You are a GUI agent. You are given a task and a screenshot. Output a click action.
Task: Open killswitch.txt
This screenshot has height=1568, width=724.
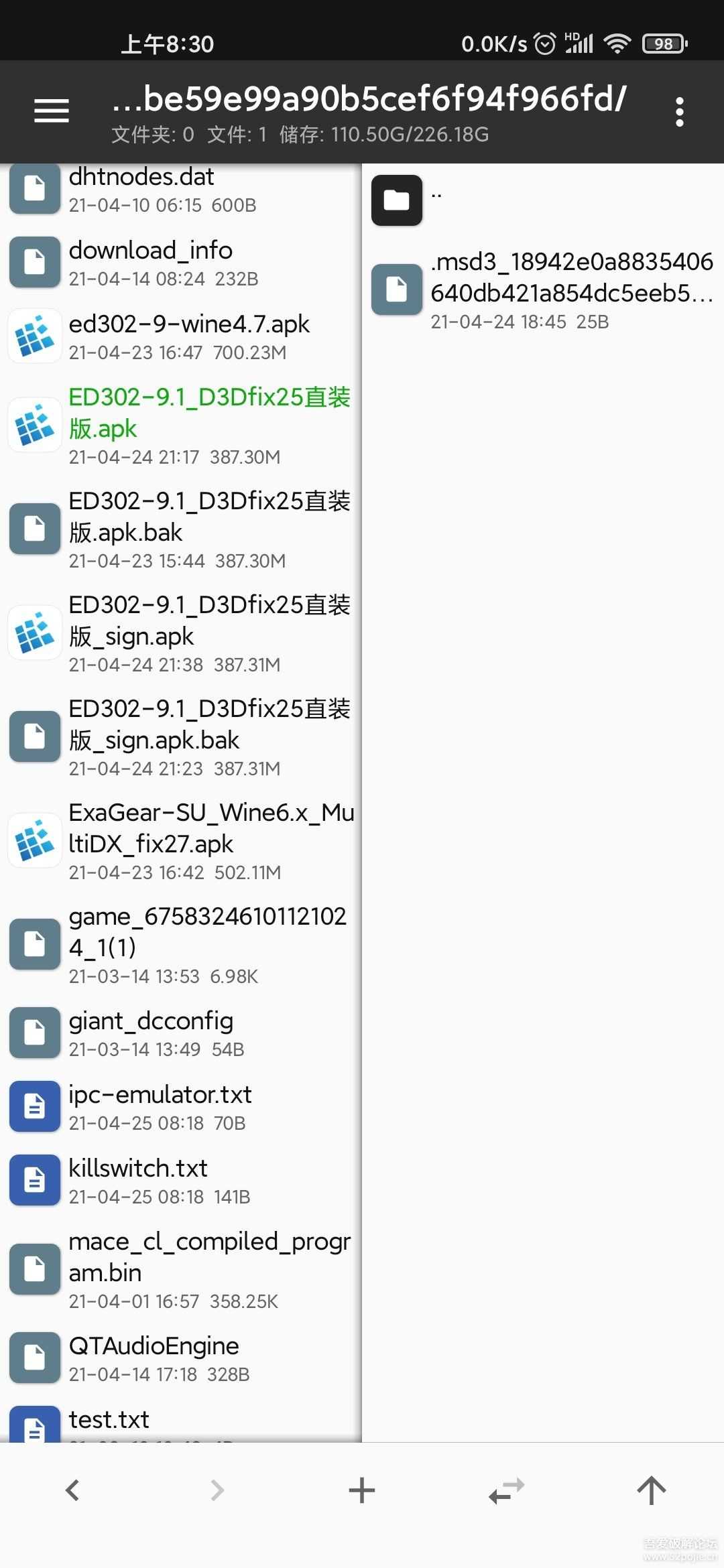pyautogui.click(x=181, y=1181)
